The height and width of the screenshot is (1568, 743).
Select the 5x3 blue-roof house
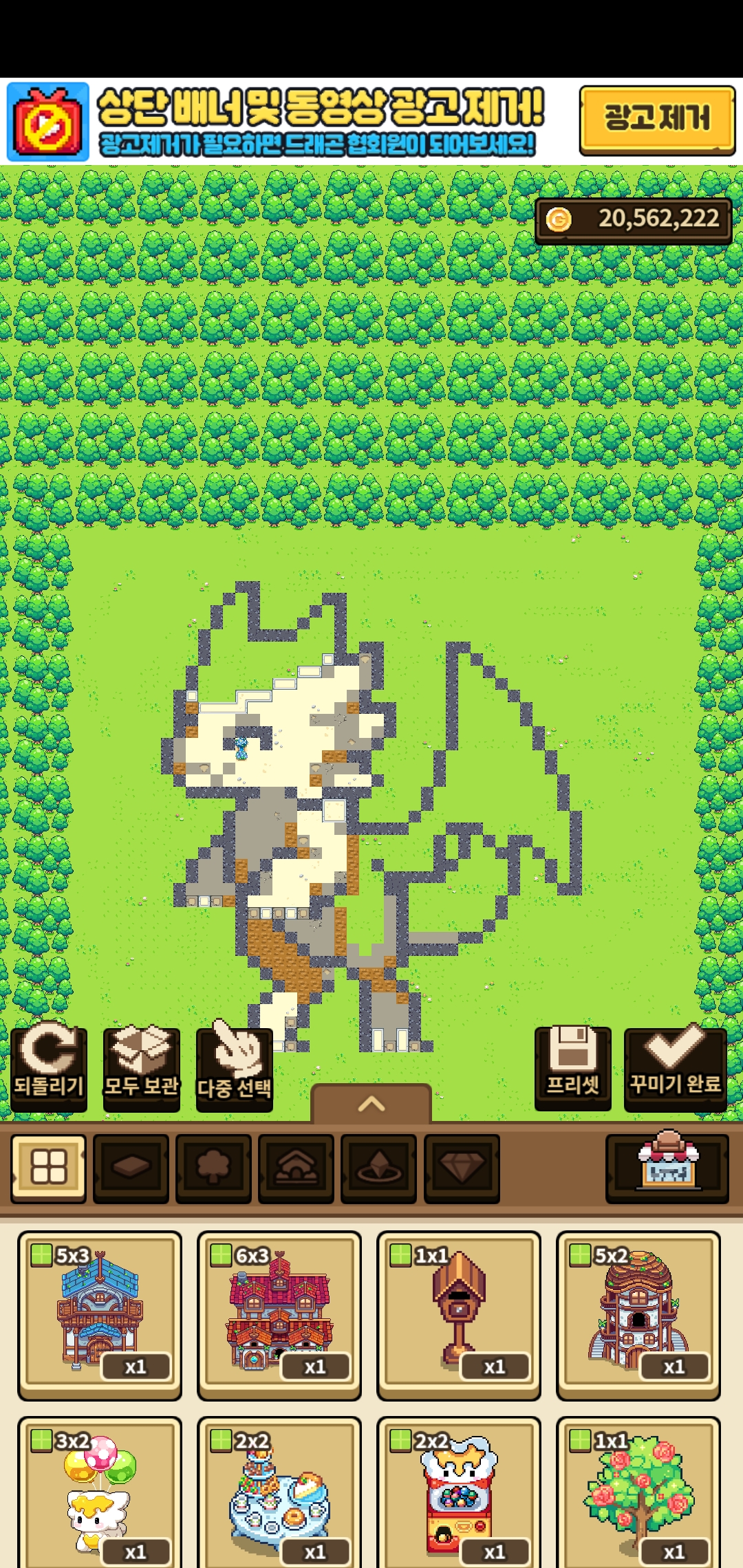(100, 1314)
